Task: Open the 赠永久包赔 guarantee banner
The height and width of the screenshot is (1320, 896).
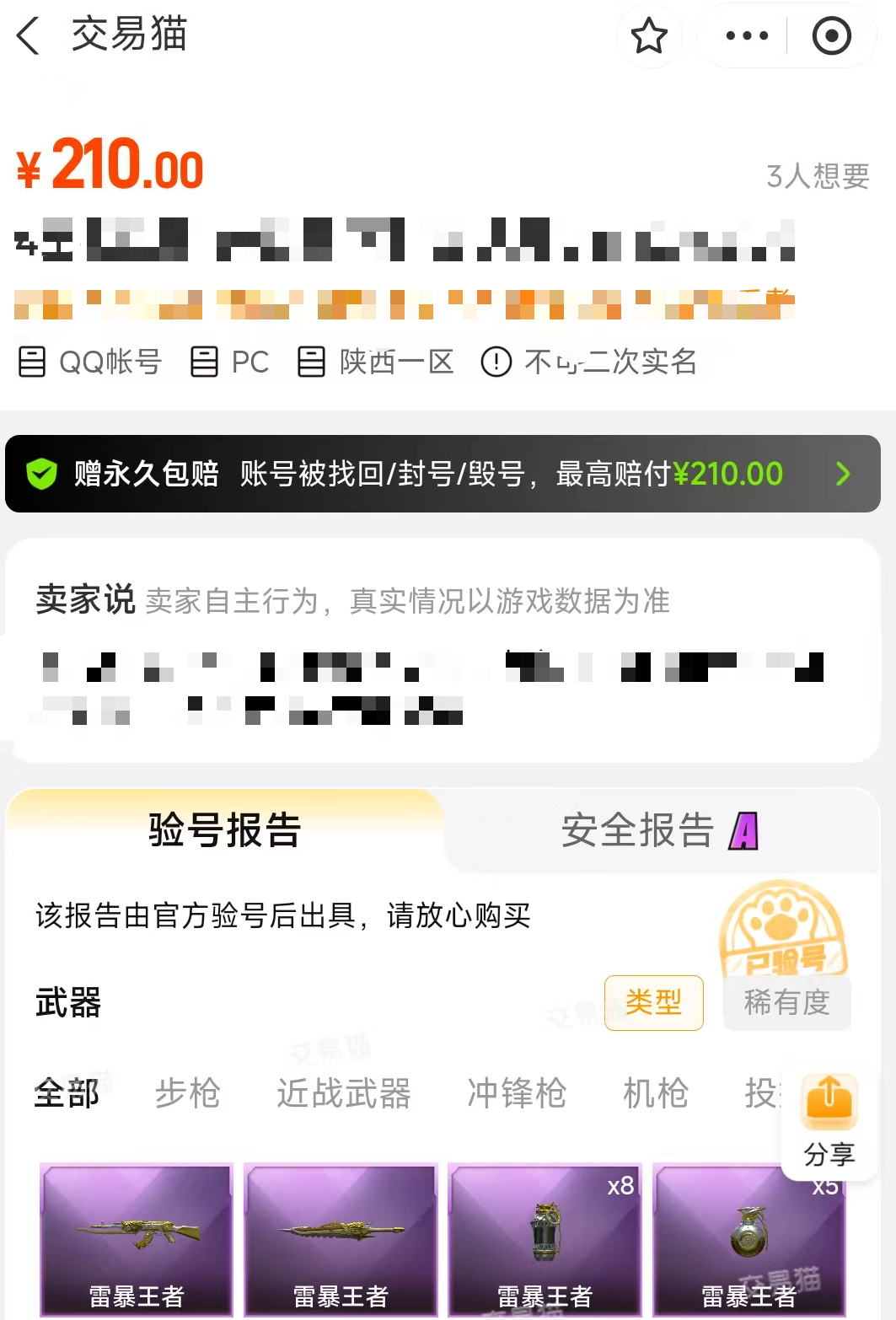Action: [x=443, y=474]
